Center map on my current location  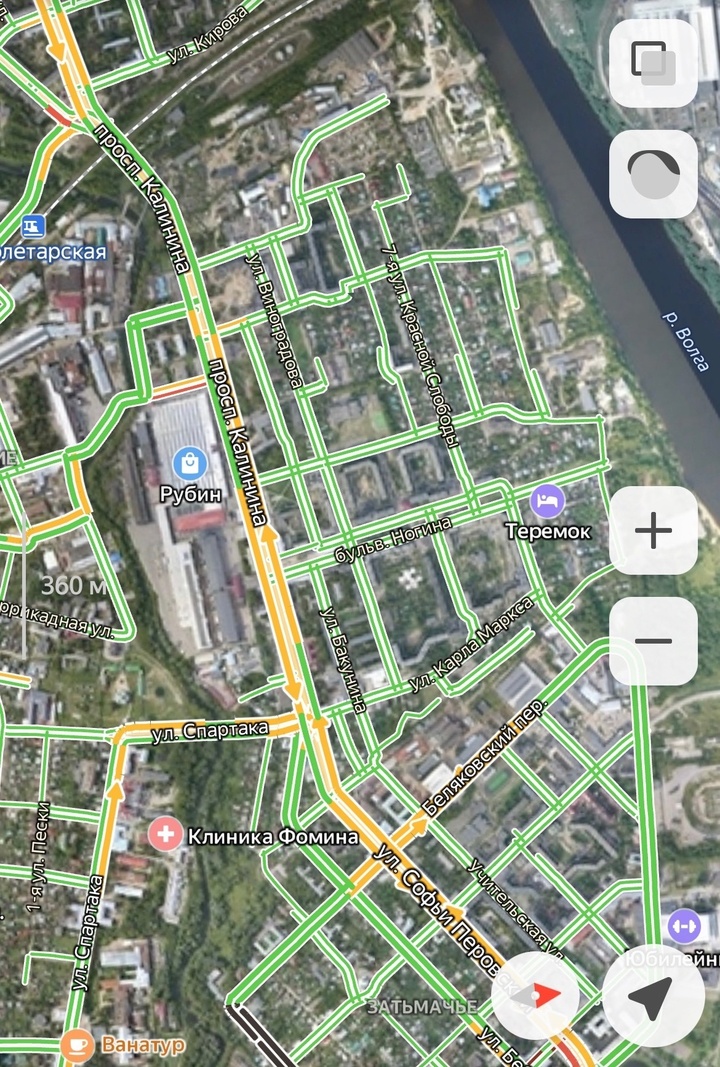[651, 997]
